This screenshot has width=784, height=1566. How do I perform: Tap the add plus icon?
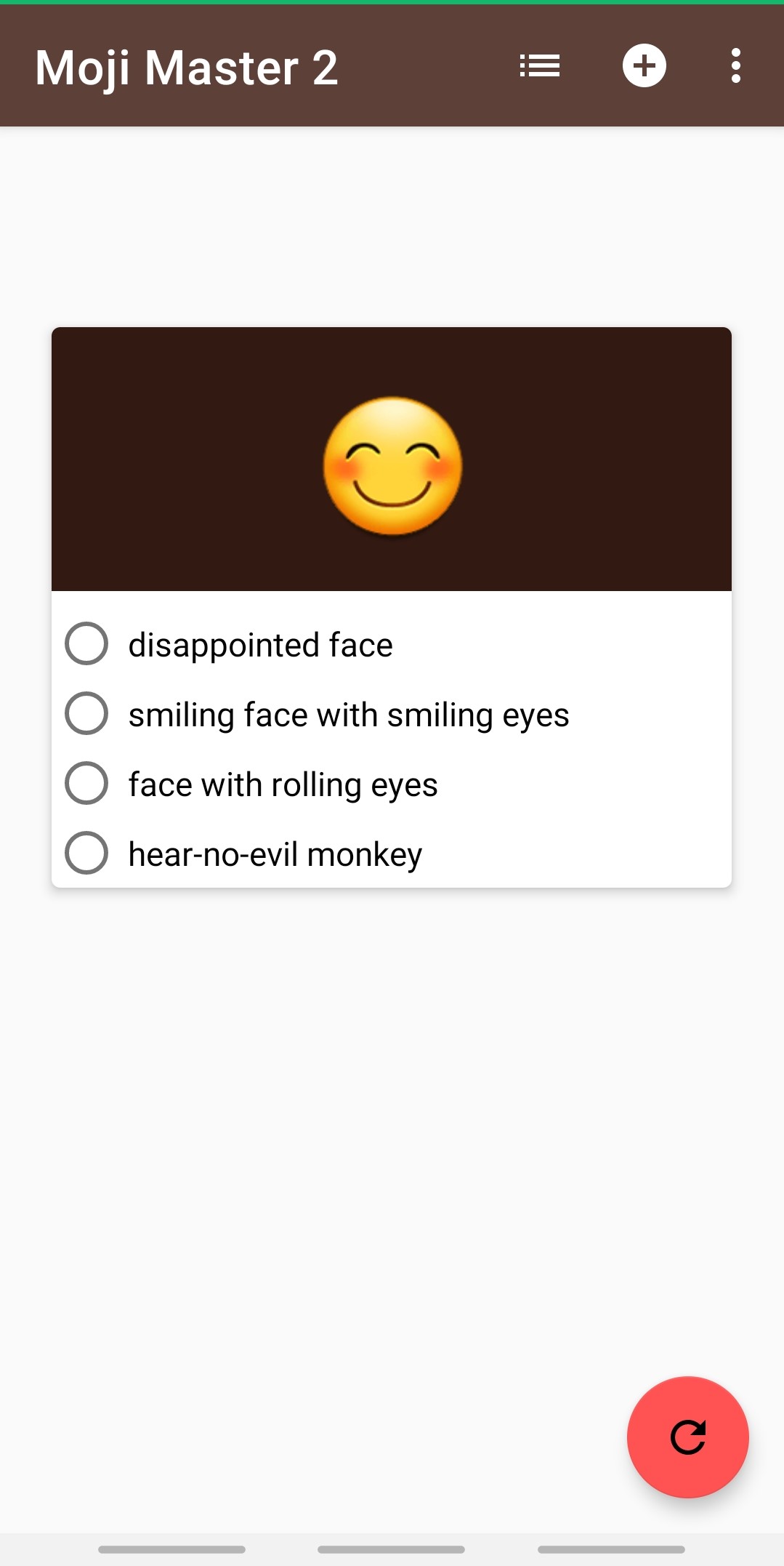[x=644, y=66]
